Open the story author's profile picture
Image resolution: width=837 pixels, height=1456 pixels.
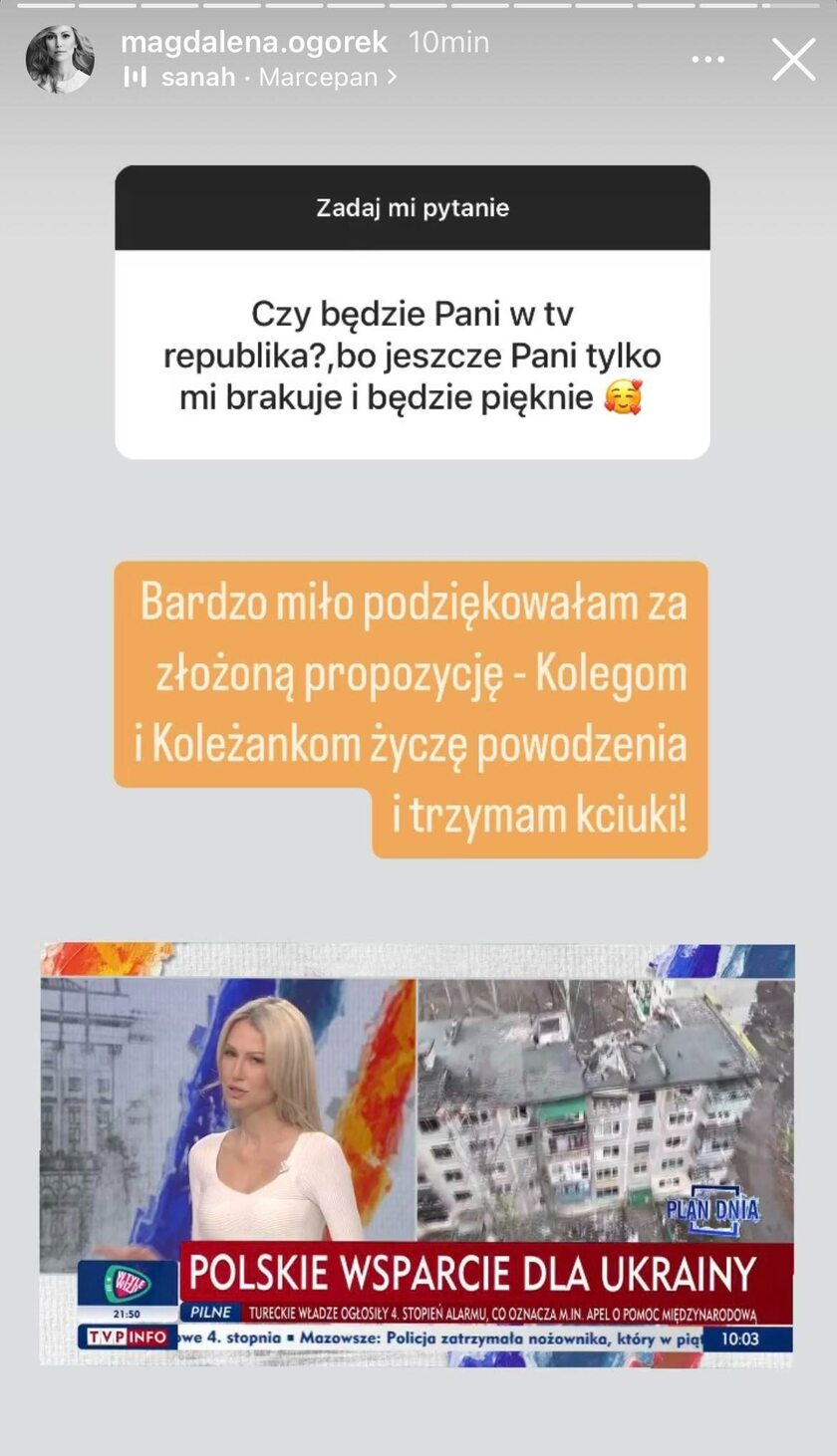point(60,60)
